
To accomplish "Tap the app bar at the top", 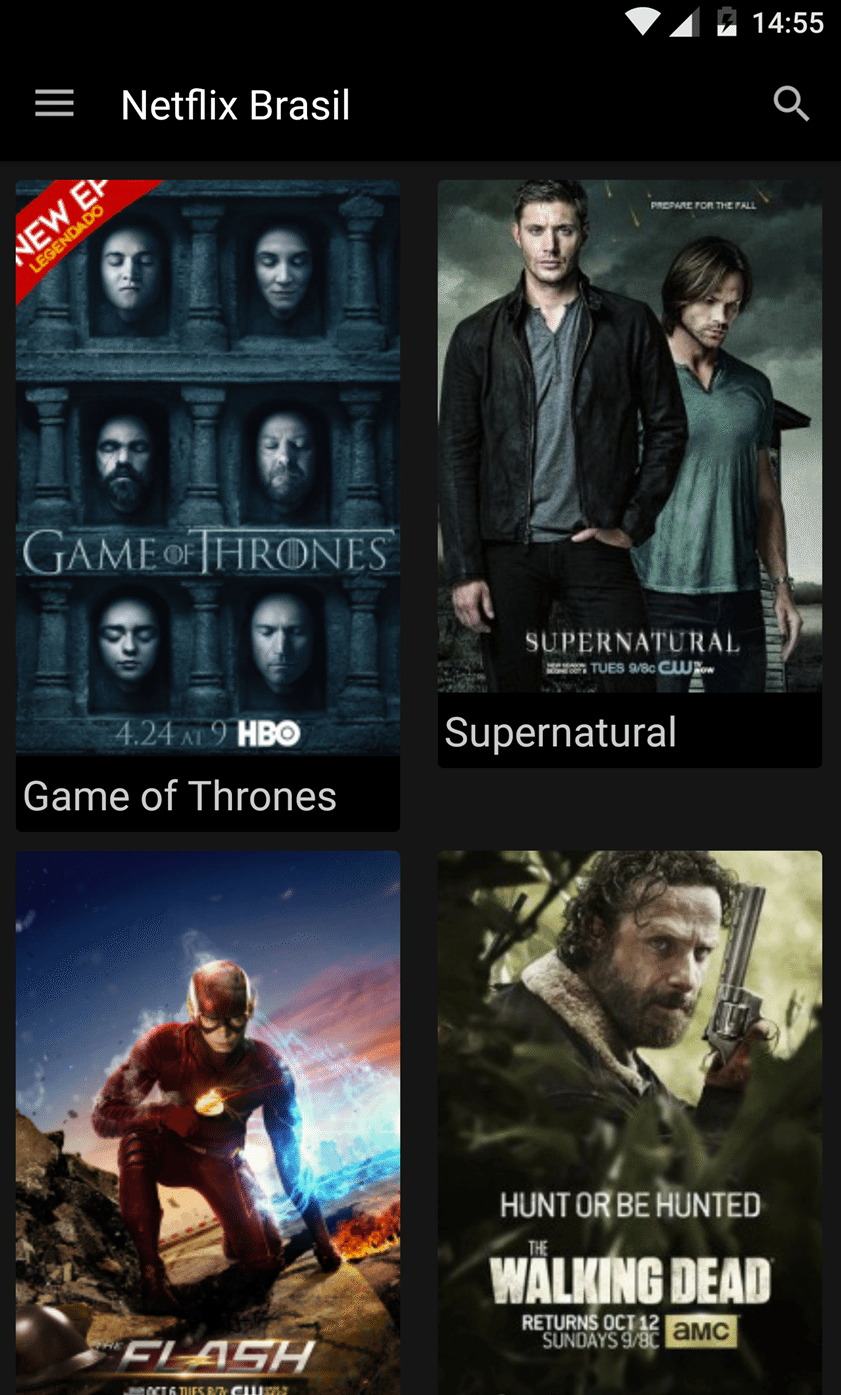I will [x=420, y=103].
